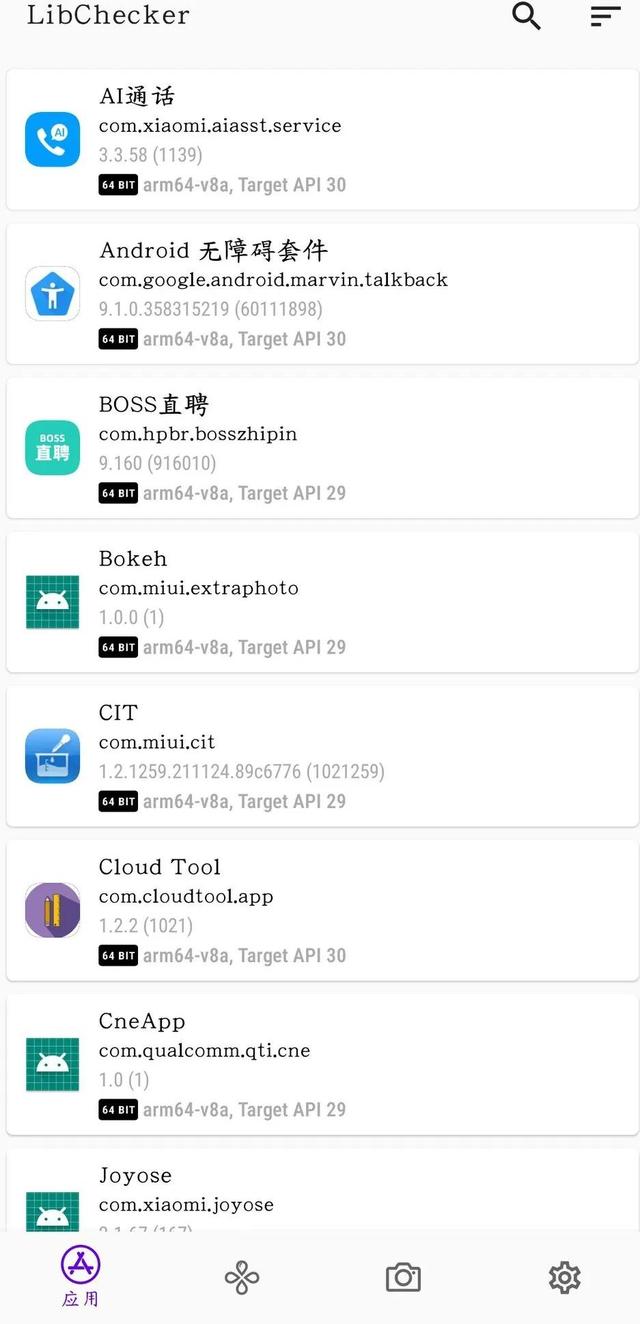Switch to the clover statistics tab
This screenshot has height=1324, width=640.
pos(242,1277)
